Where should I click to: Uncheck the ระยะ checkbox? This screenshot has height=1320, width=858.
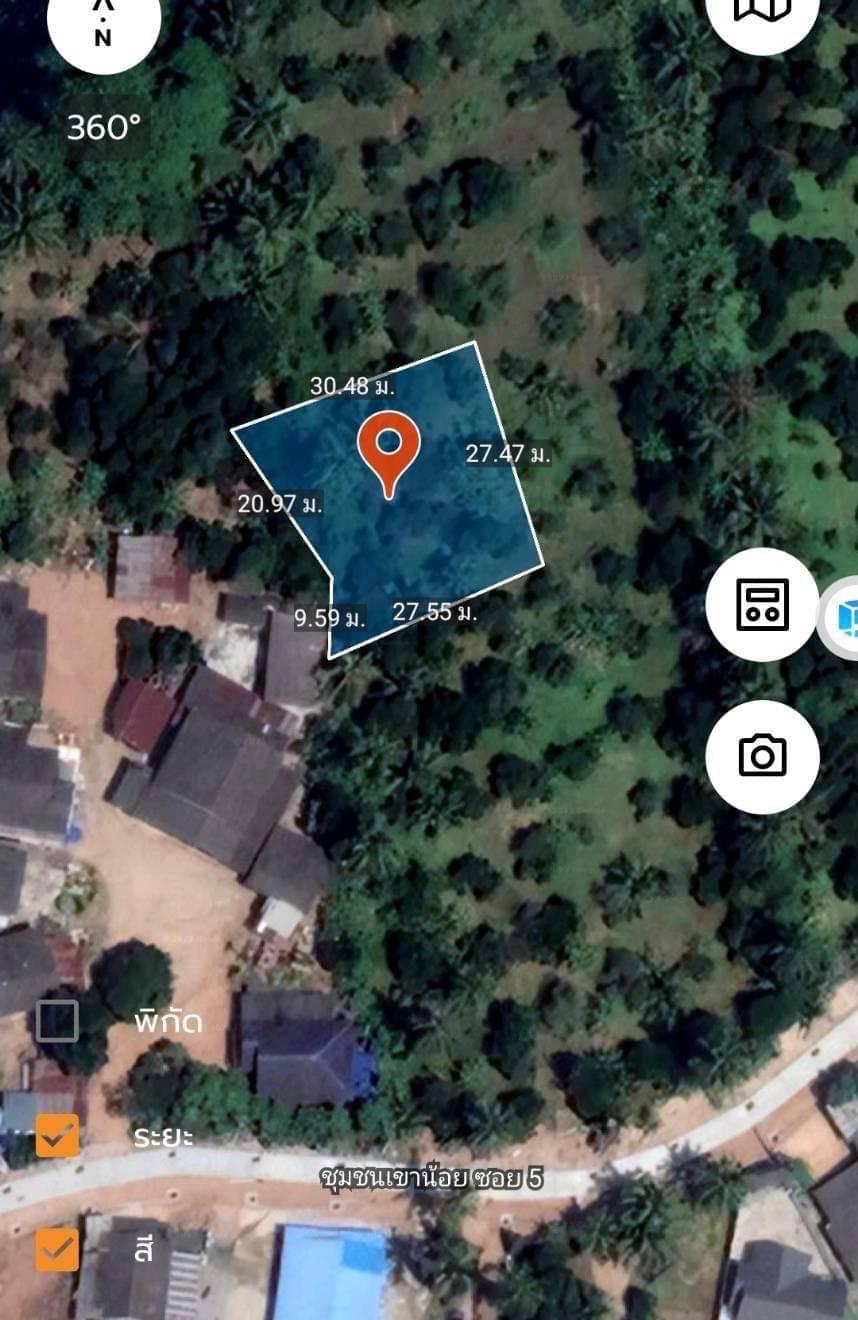pos(57,1136)
